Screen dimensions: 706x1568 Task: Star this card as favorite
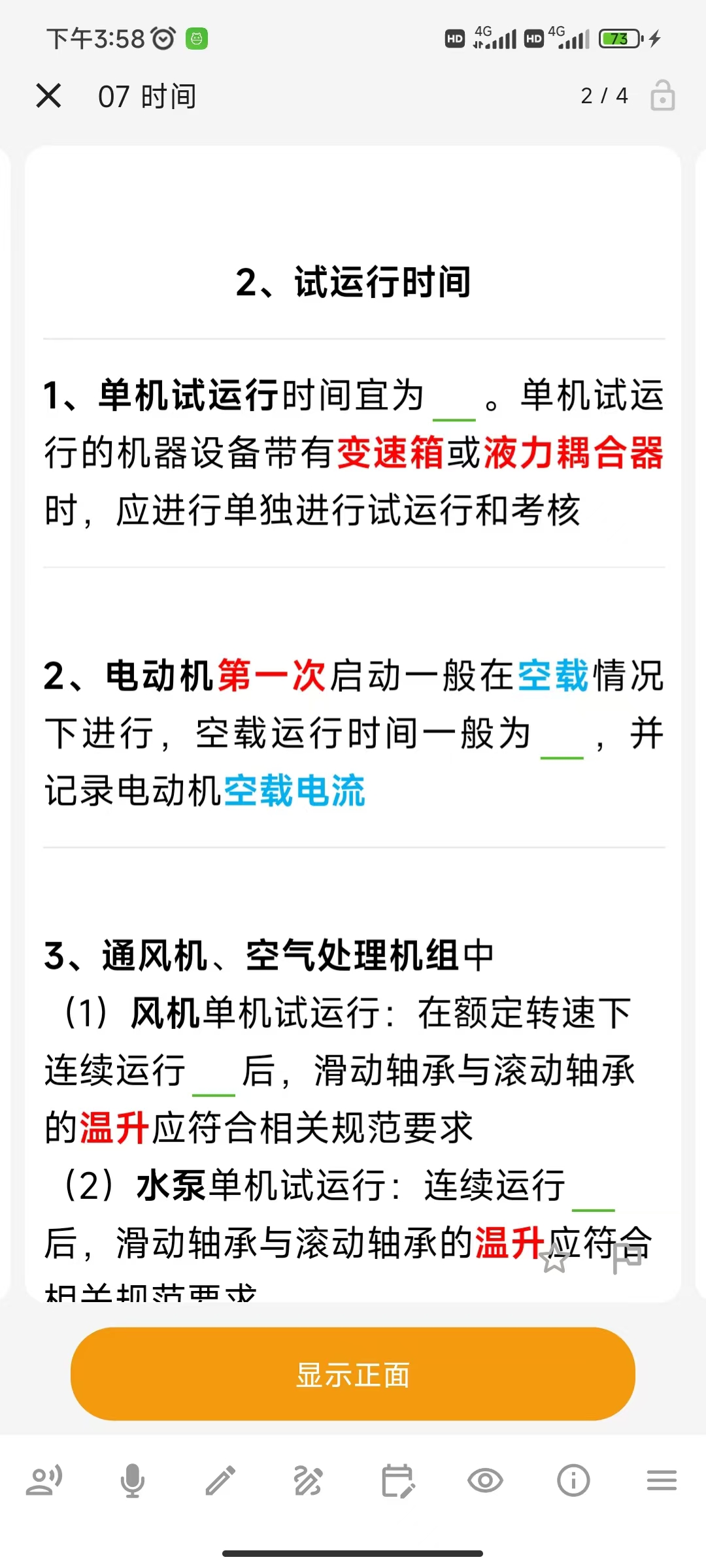pos(554,1258)
